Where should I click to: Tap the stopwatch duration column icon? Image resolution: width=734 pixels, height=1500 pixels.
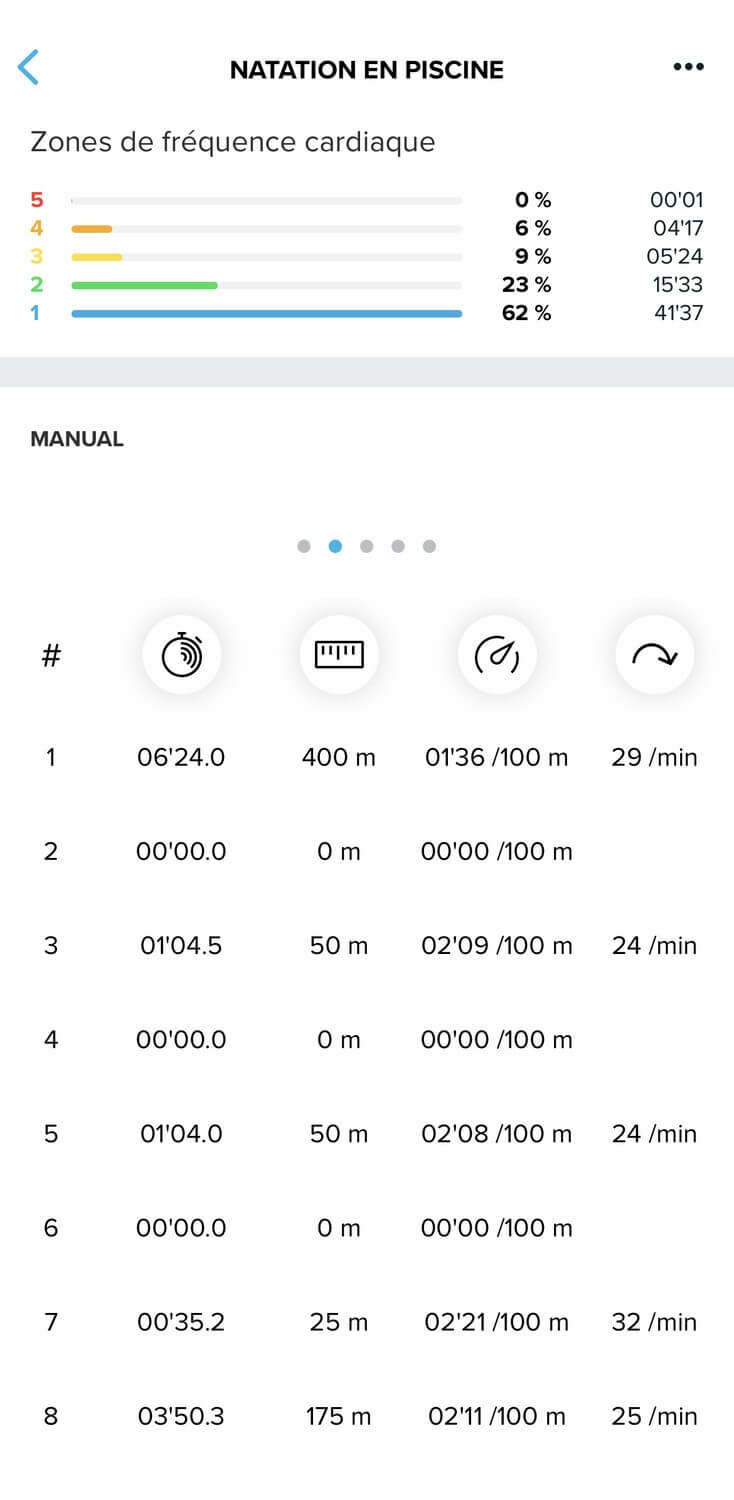[x=181, y=655]
